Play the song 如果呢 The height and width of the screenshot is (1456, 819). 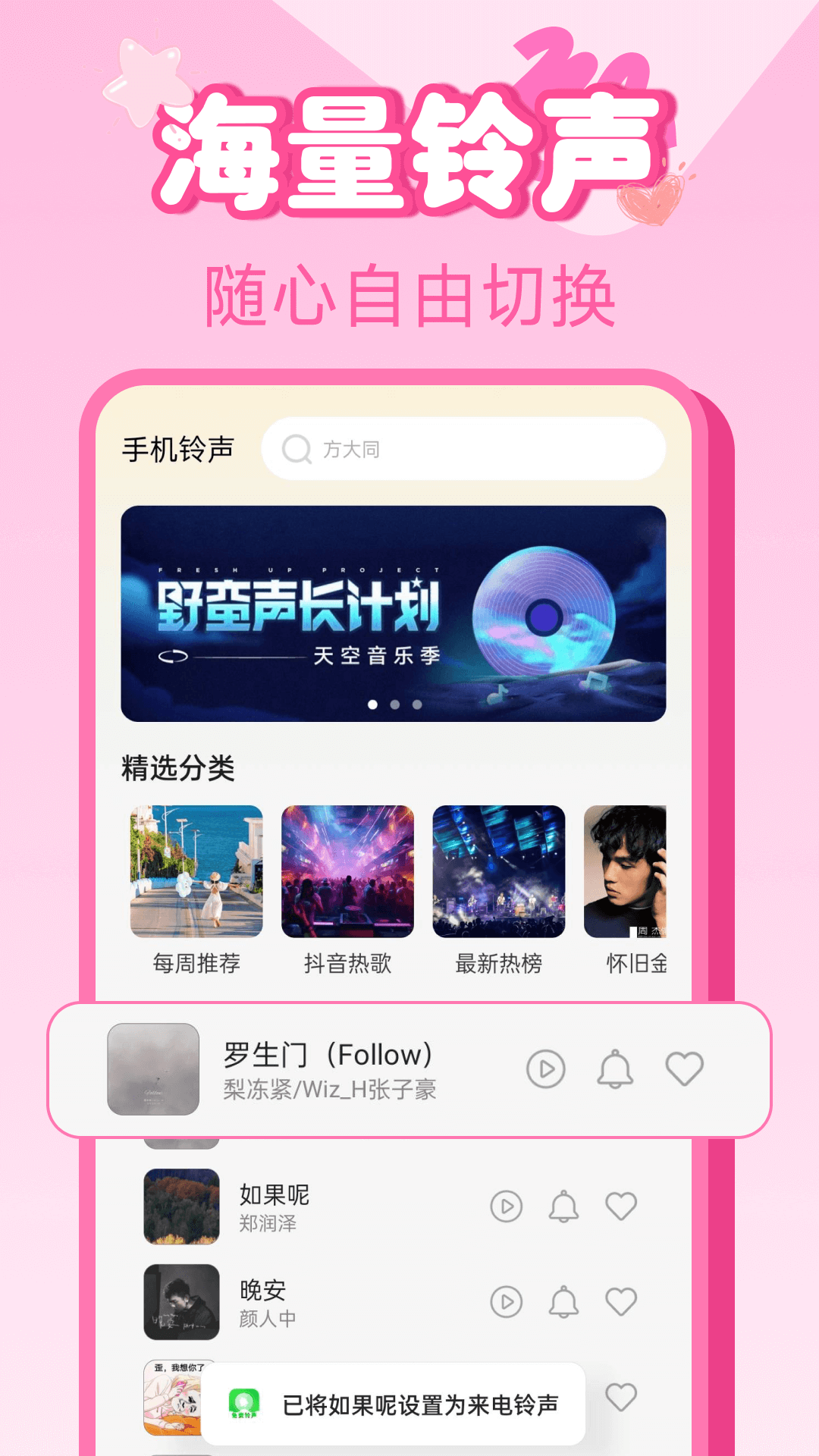pyautogui.click(x=505, y=1204)
